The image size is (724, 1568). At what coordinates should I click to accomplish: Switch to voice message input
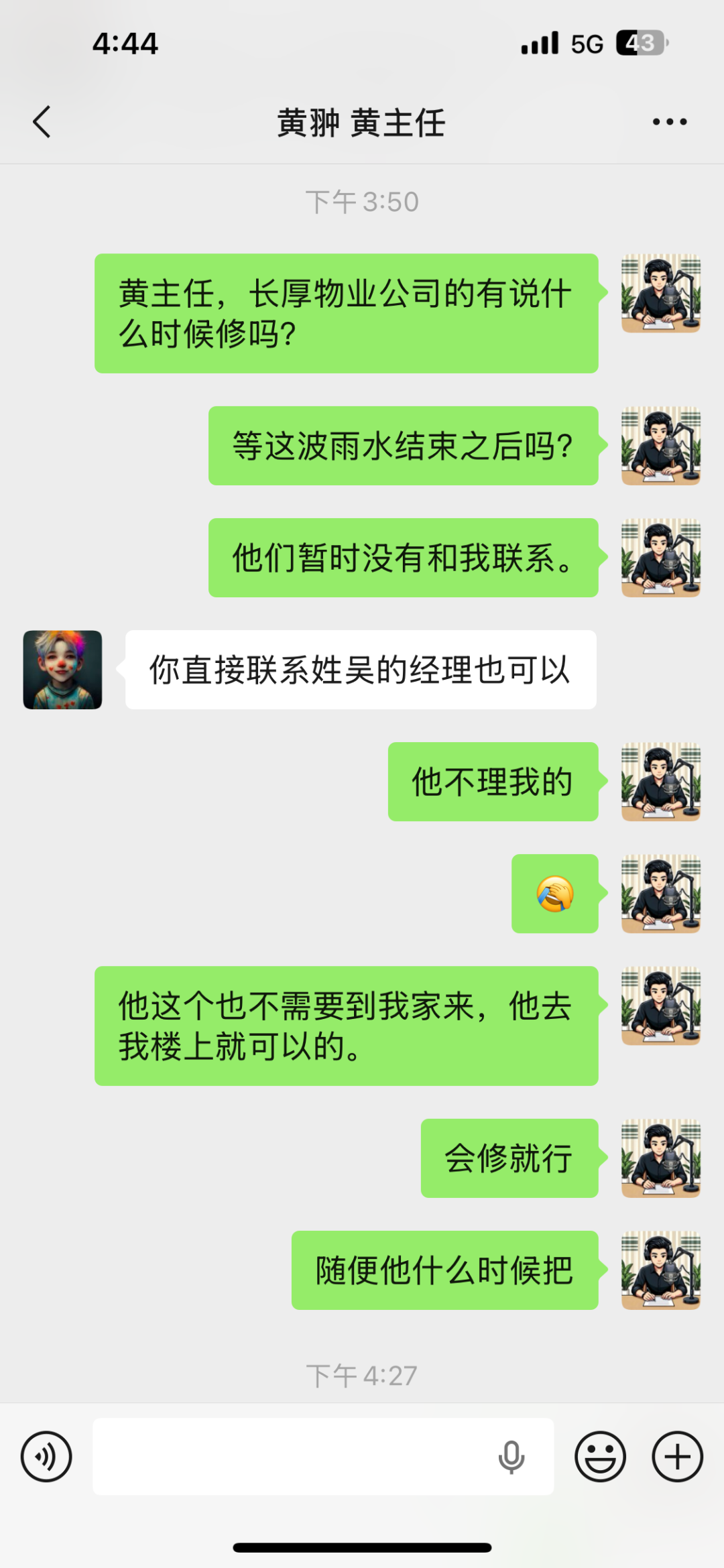pyautogui.click(x=46, y=1456)
